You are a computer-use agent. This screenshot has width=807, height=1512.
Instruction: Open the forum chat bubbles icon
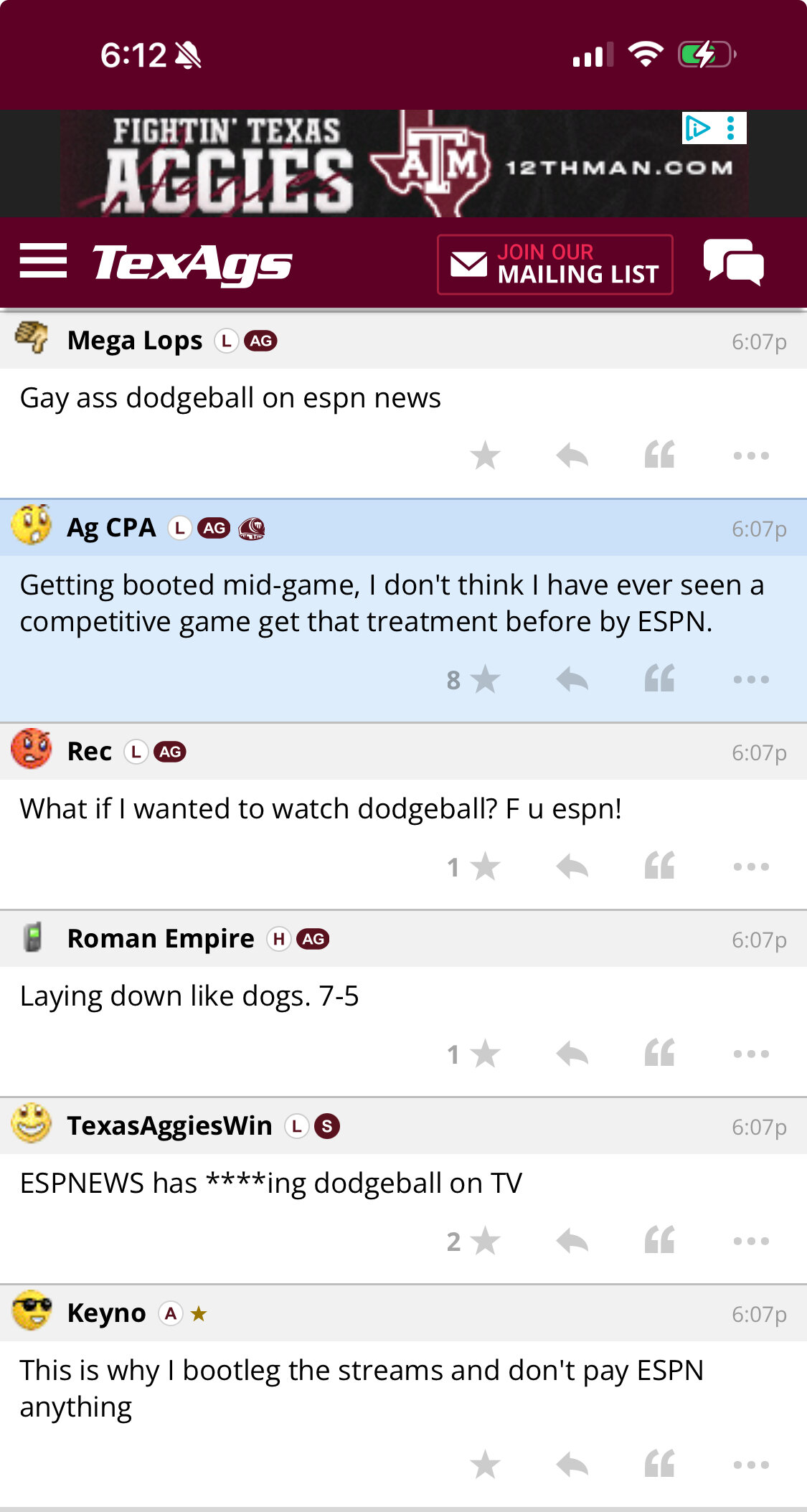733,263
